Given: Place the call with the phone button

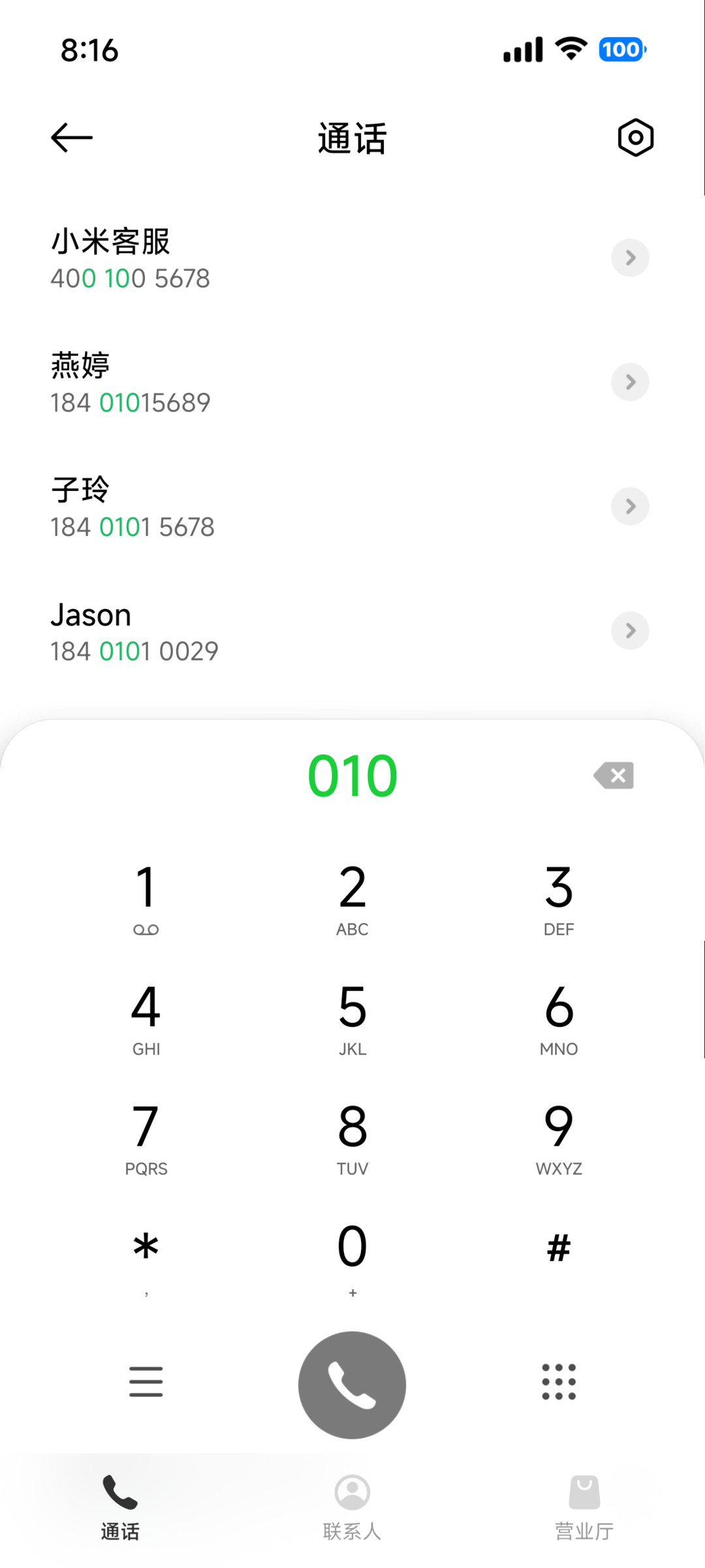Looking at the screenshot, I should click(x=352, y=1385).
